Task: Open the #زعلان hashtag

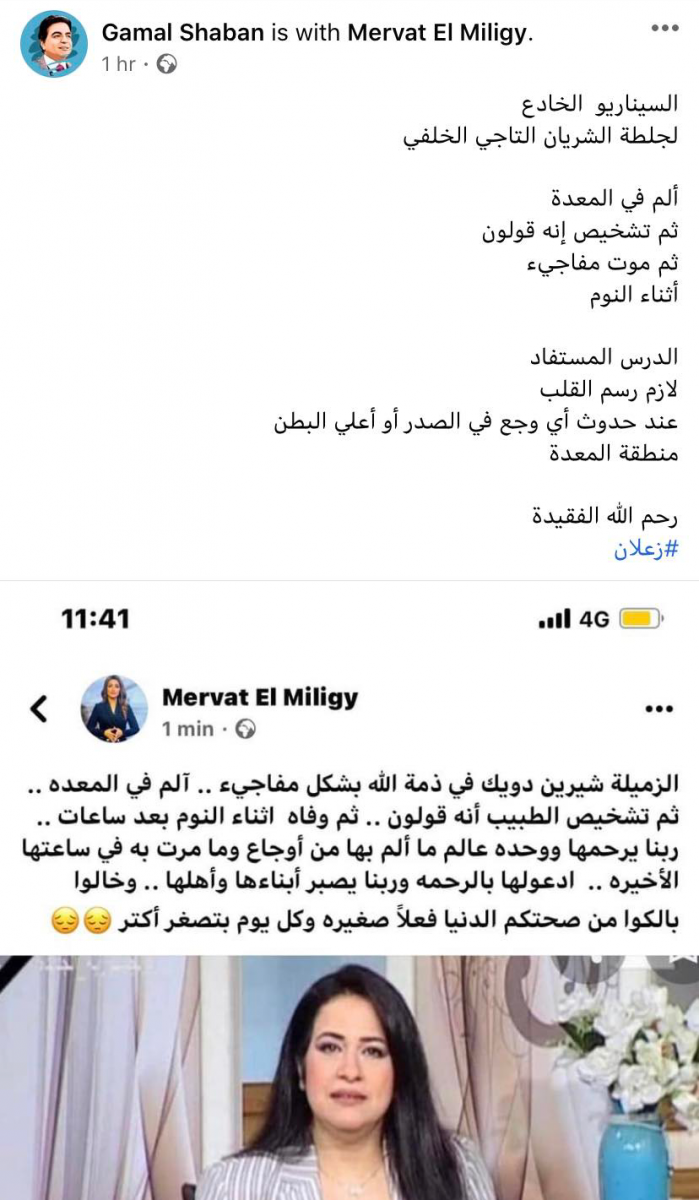Action: click(645, 548)
